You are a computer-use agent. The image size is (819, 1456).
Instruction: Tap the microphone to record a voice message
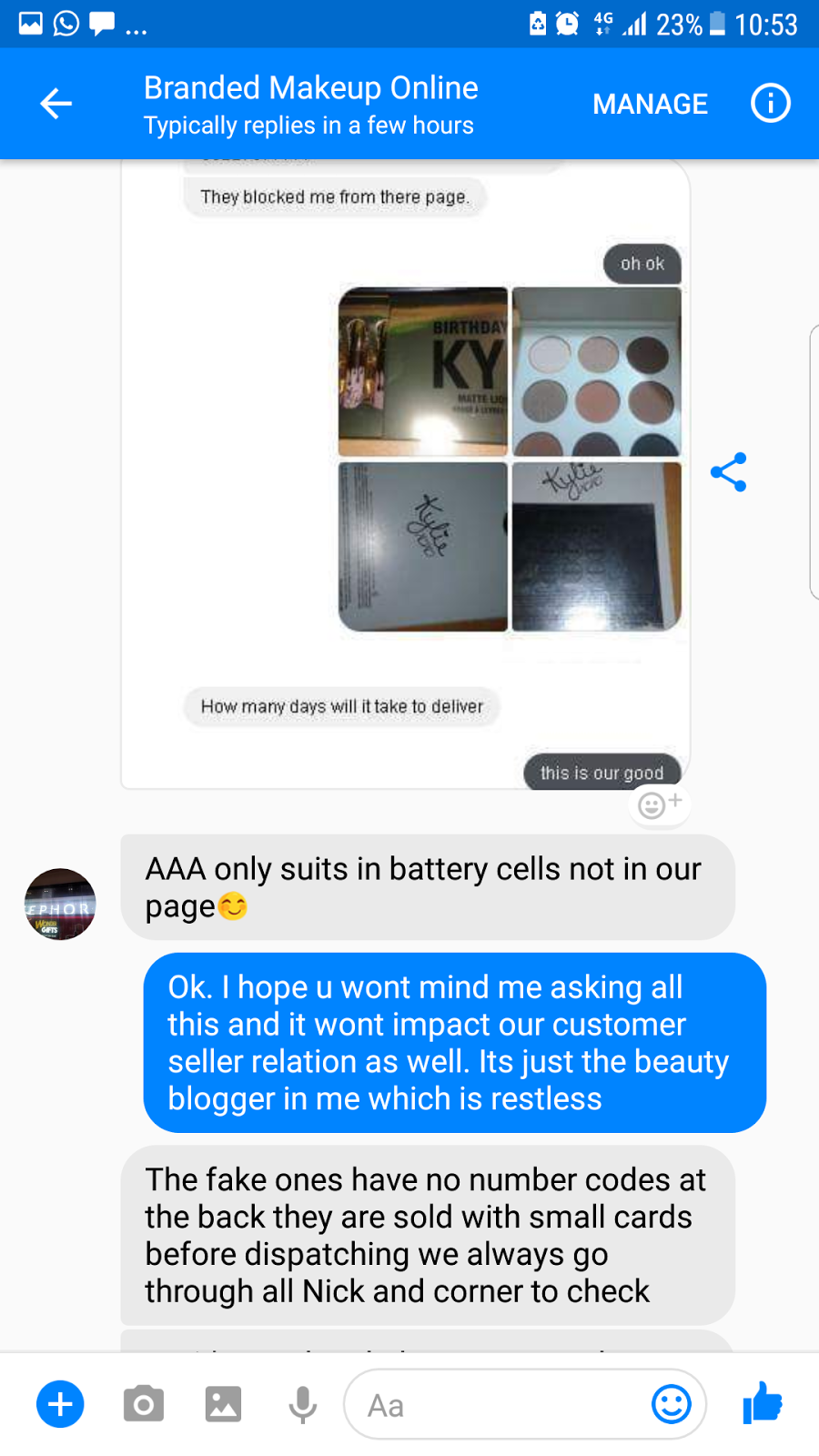303,1405
